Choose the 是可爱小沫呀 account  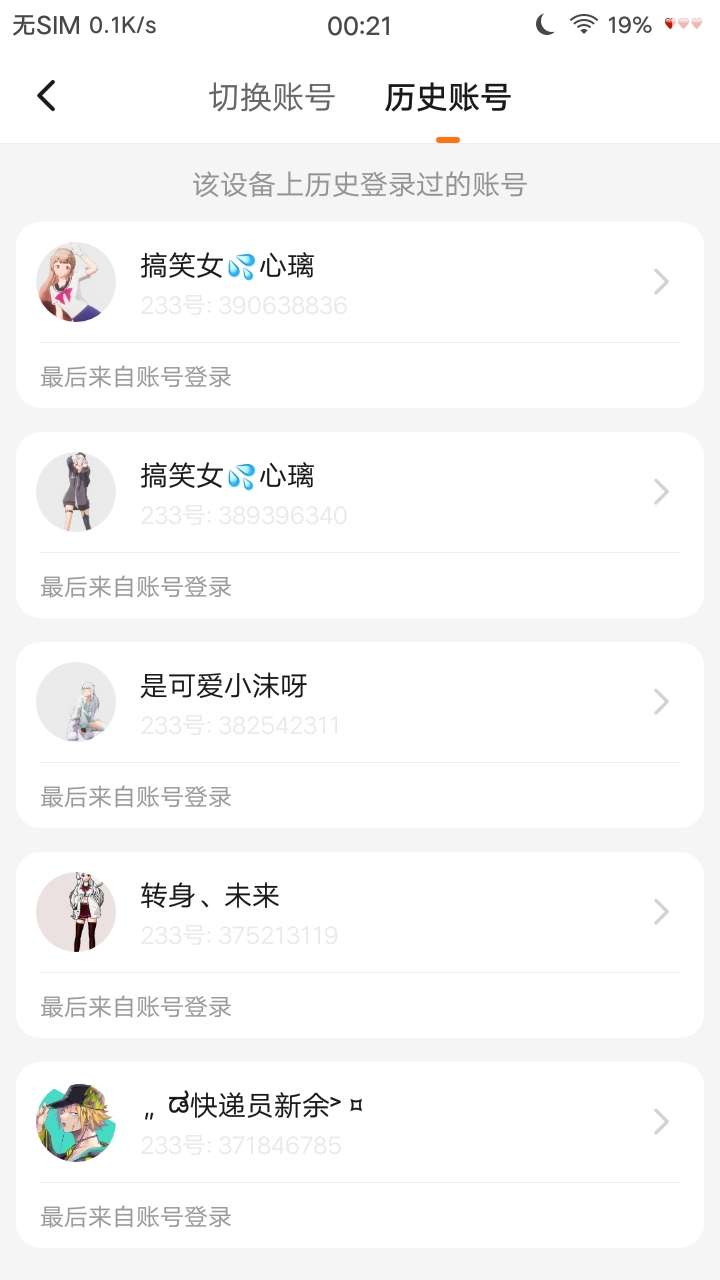pyautogui.click(x=360, y=703)
